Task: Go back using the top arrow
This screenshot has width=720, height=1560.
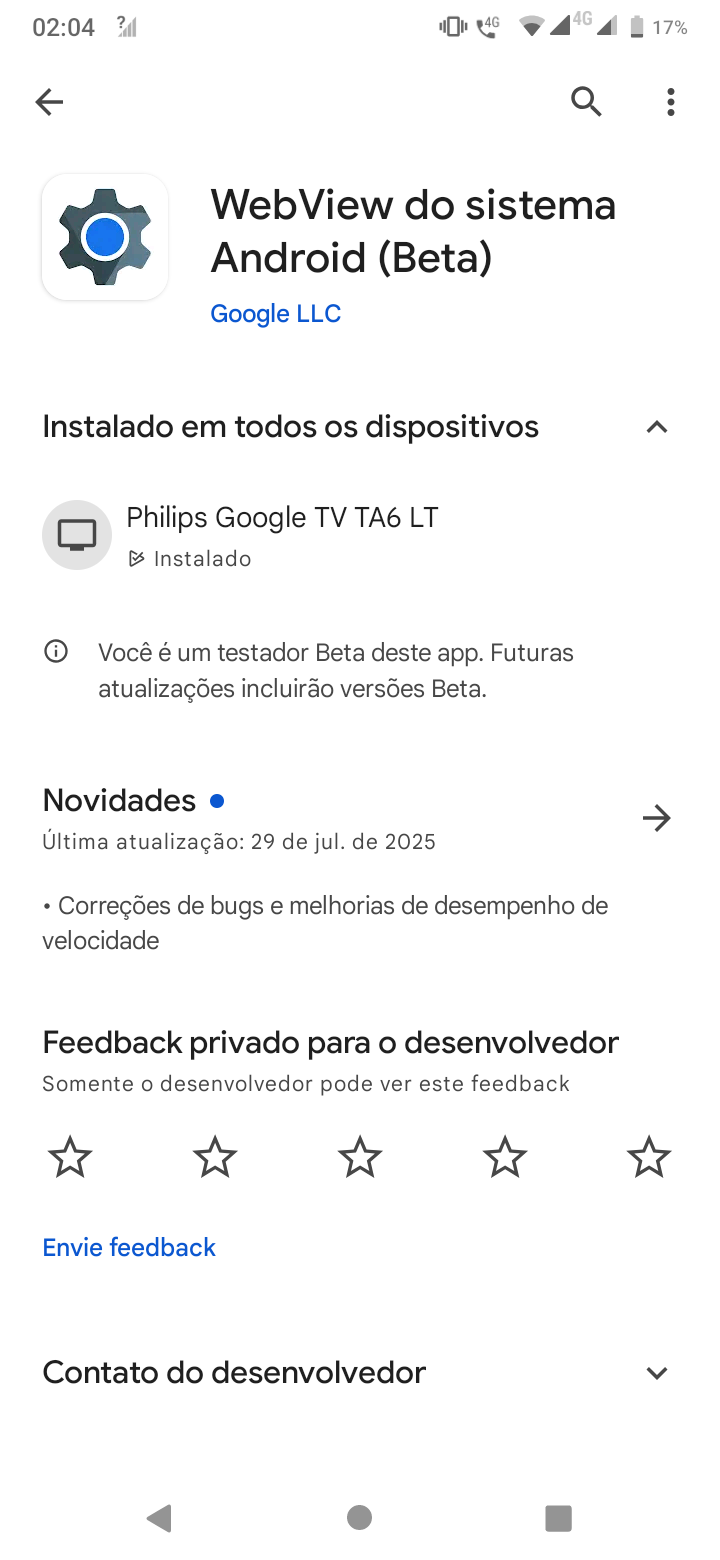Action: (49, 101)
